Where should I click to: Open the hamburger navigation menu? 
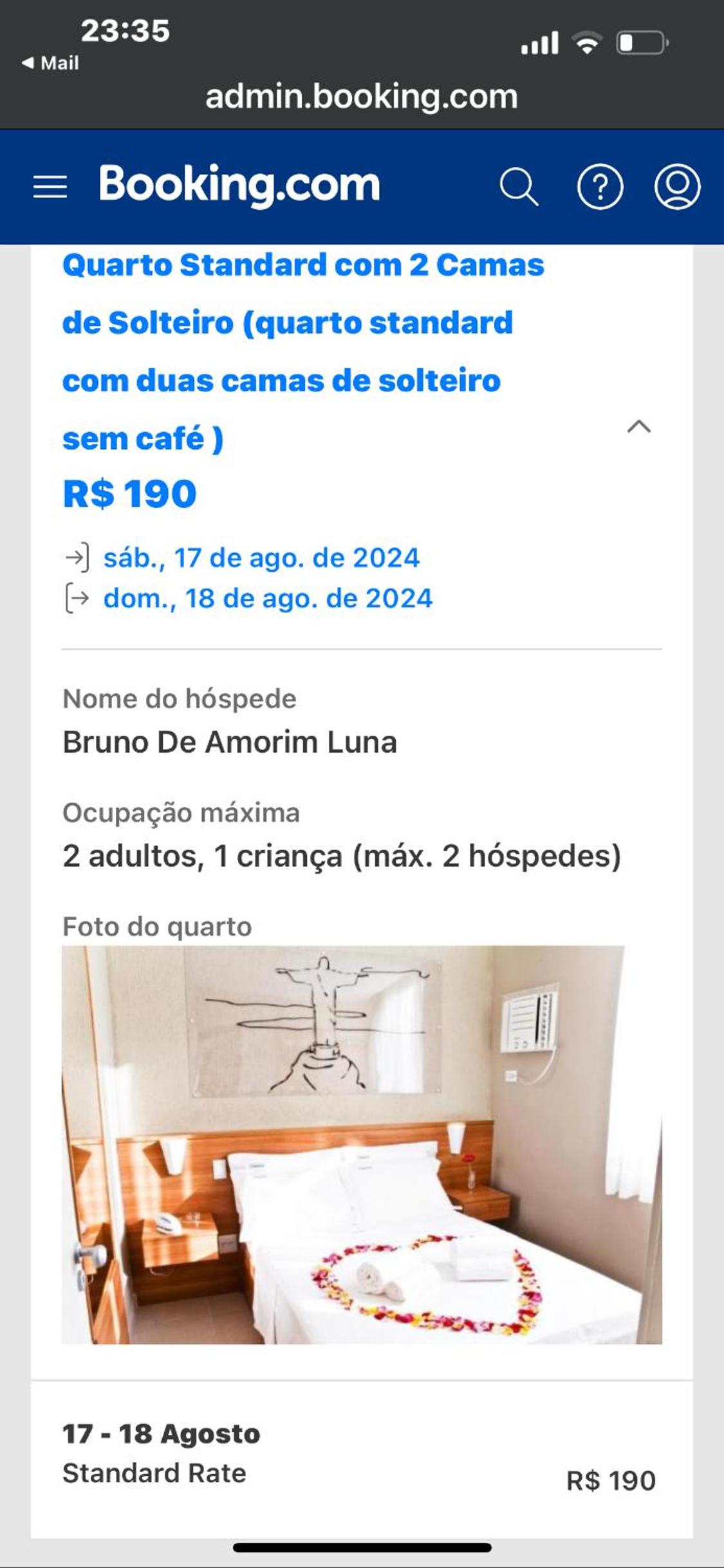tap(50, 187)
